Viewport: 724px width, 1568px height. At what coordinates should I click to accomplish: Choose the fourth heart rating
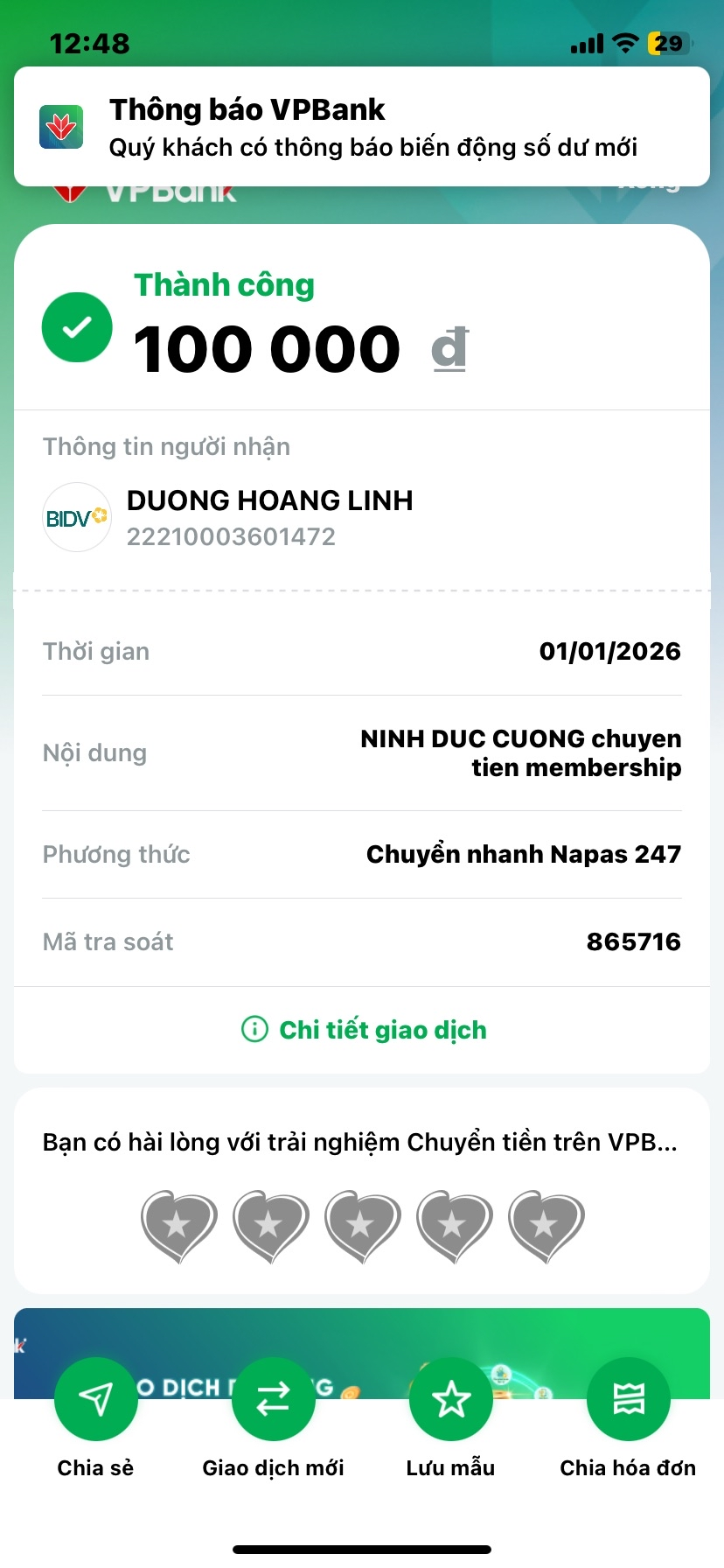pos(454,1225)
